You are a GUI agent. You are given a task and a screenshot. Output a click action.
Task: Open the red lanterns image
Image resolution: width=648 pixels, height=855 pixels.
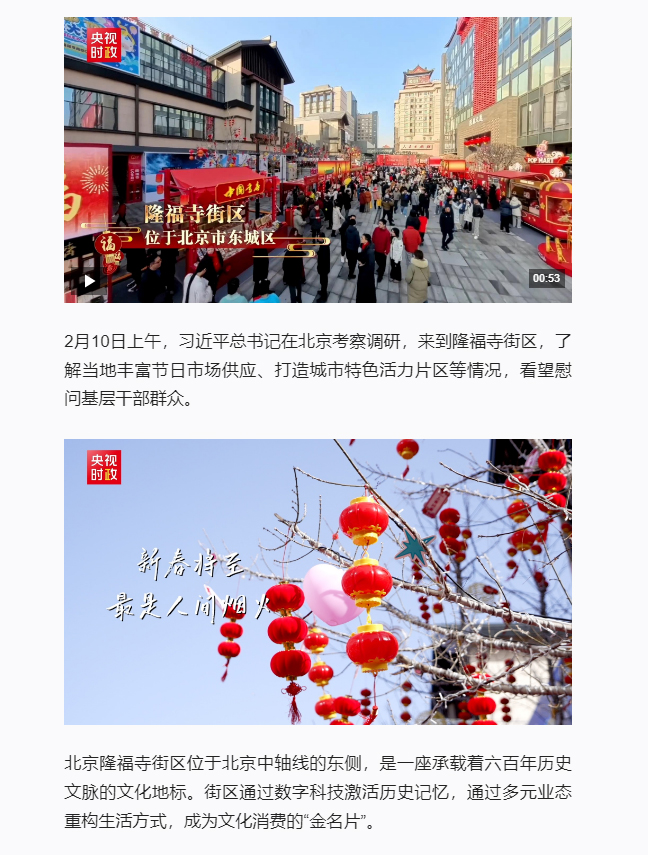(318, 581)
